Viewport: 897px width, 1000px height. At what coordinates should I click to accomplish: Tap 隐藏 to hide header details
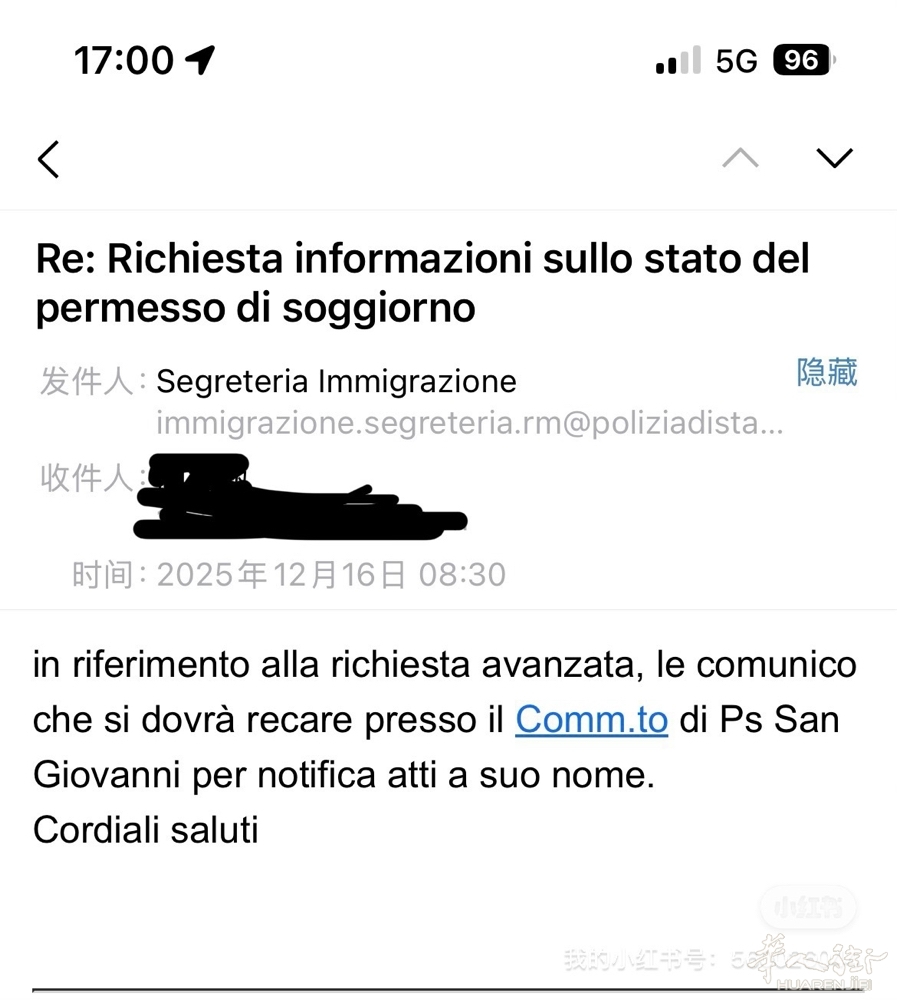(826, 372)
